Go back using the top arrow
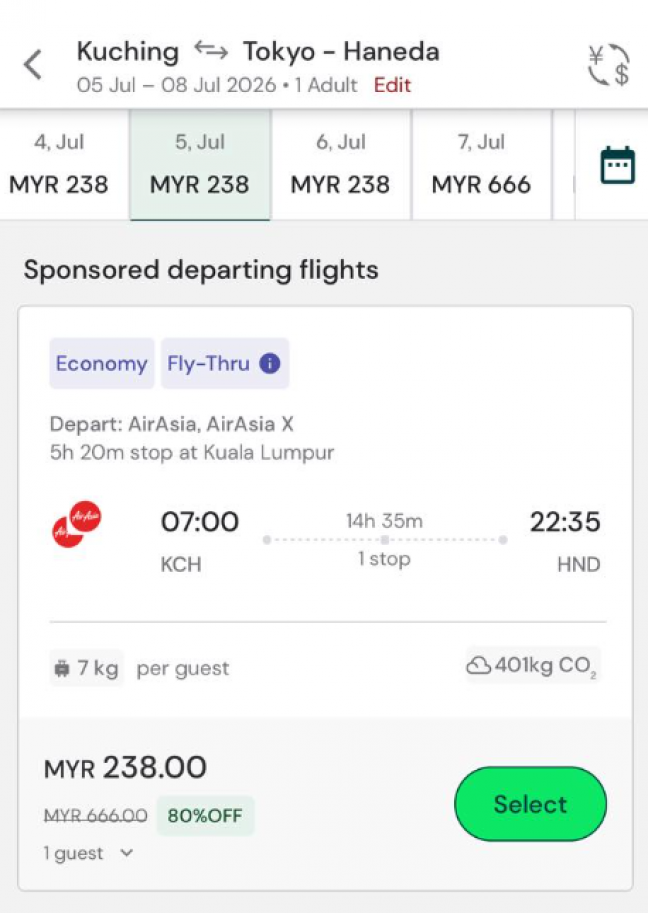 click(x=33, y=65)
